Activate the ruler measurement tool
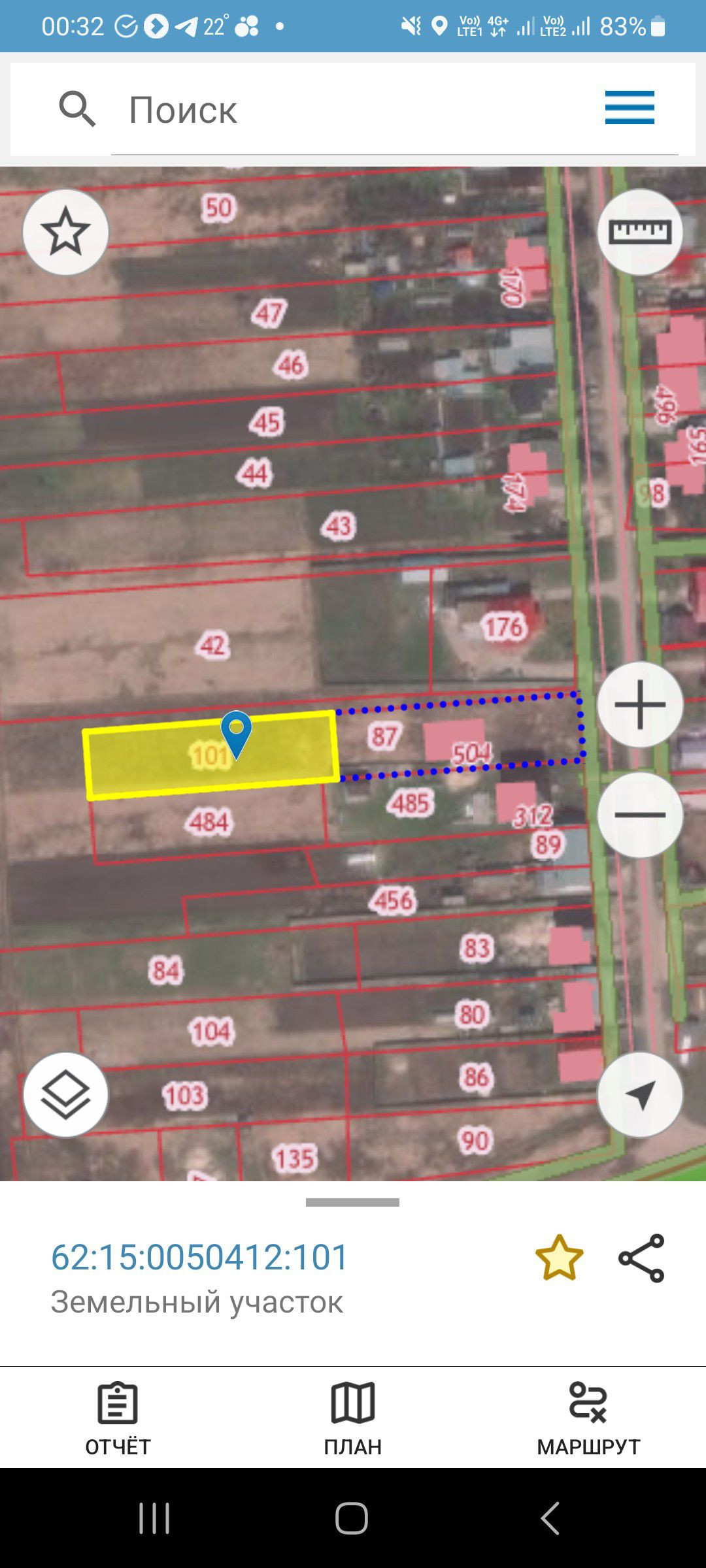This screenshot has width=706, height=1568. click(x=640, y=232)
